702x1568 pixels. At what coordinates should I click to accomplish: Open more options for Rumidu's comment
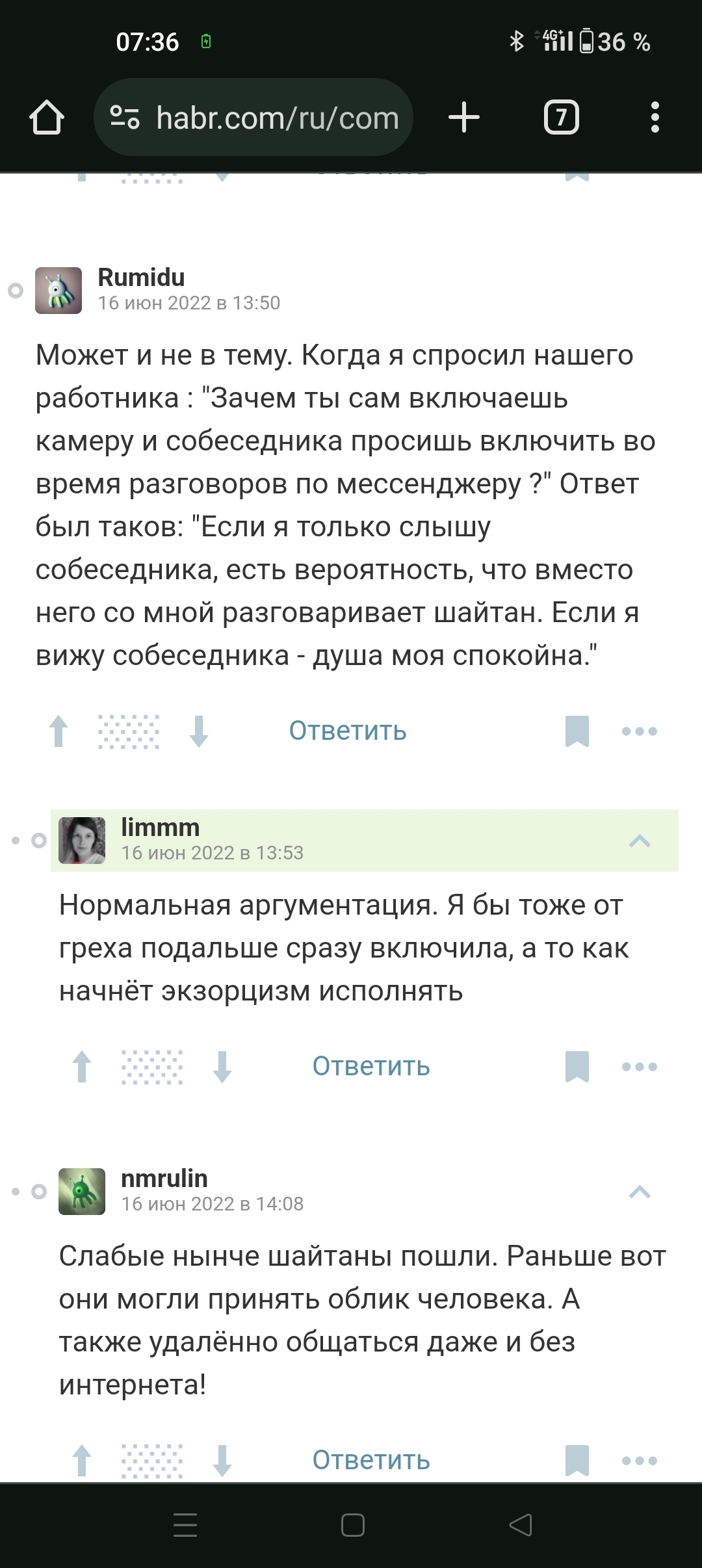point(640,731)
